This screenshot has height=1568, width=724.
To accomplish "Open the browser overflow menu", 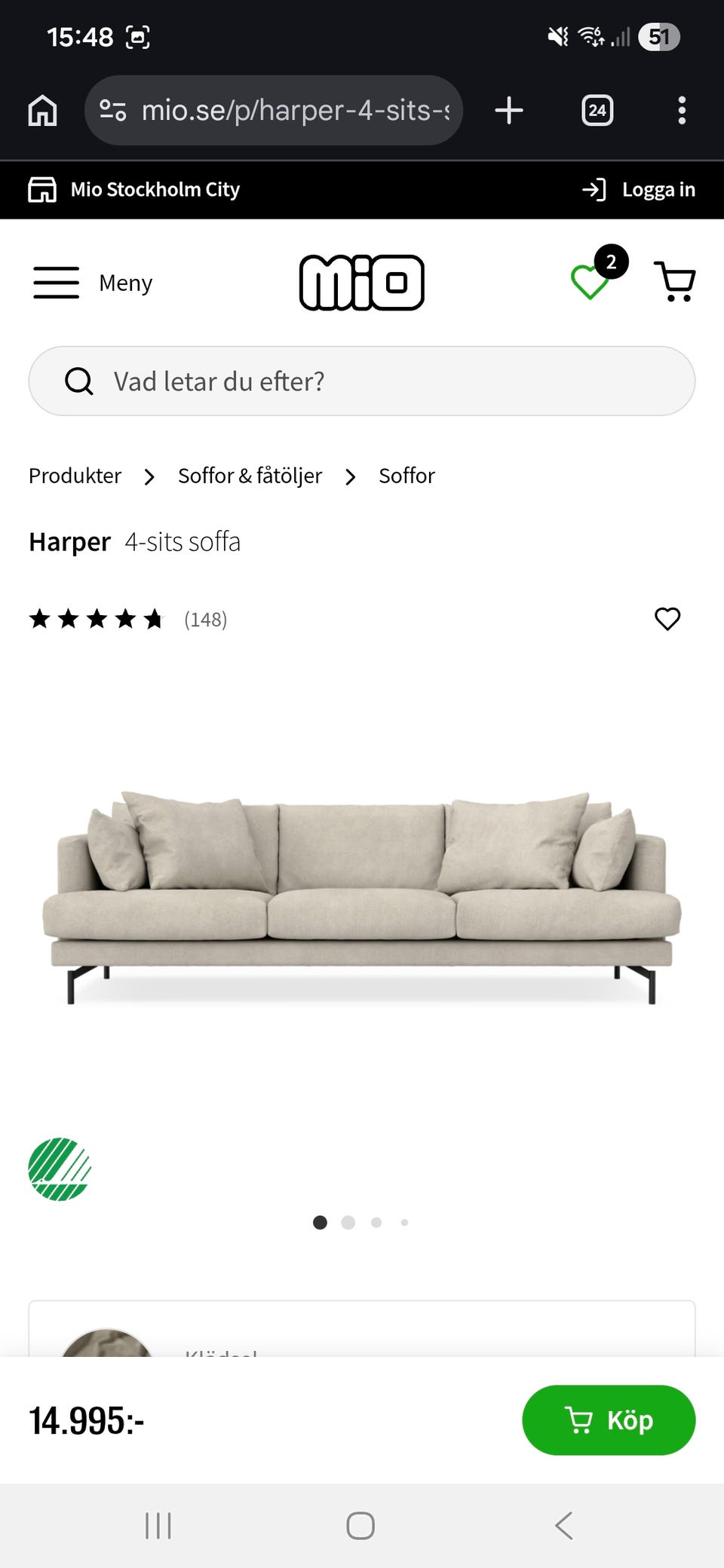I will tap(682, 110).
